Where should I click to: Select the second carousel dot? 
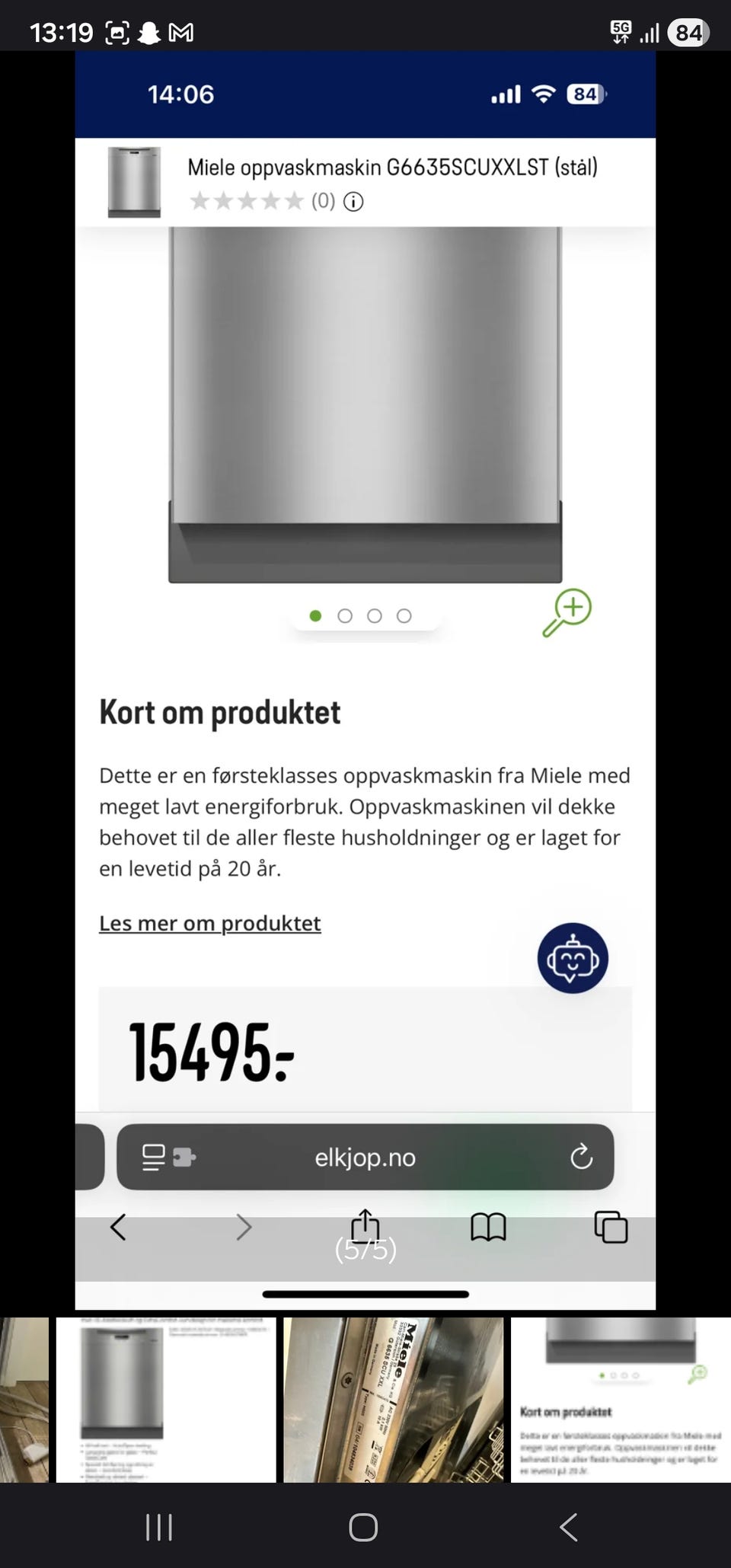(345, 616)
